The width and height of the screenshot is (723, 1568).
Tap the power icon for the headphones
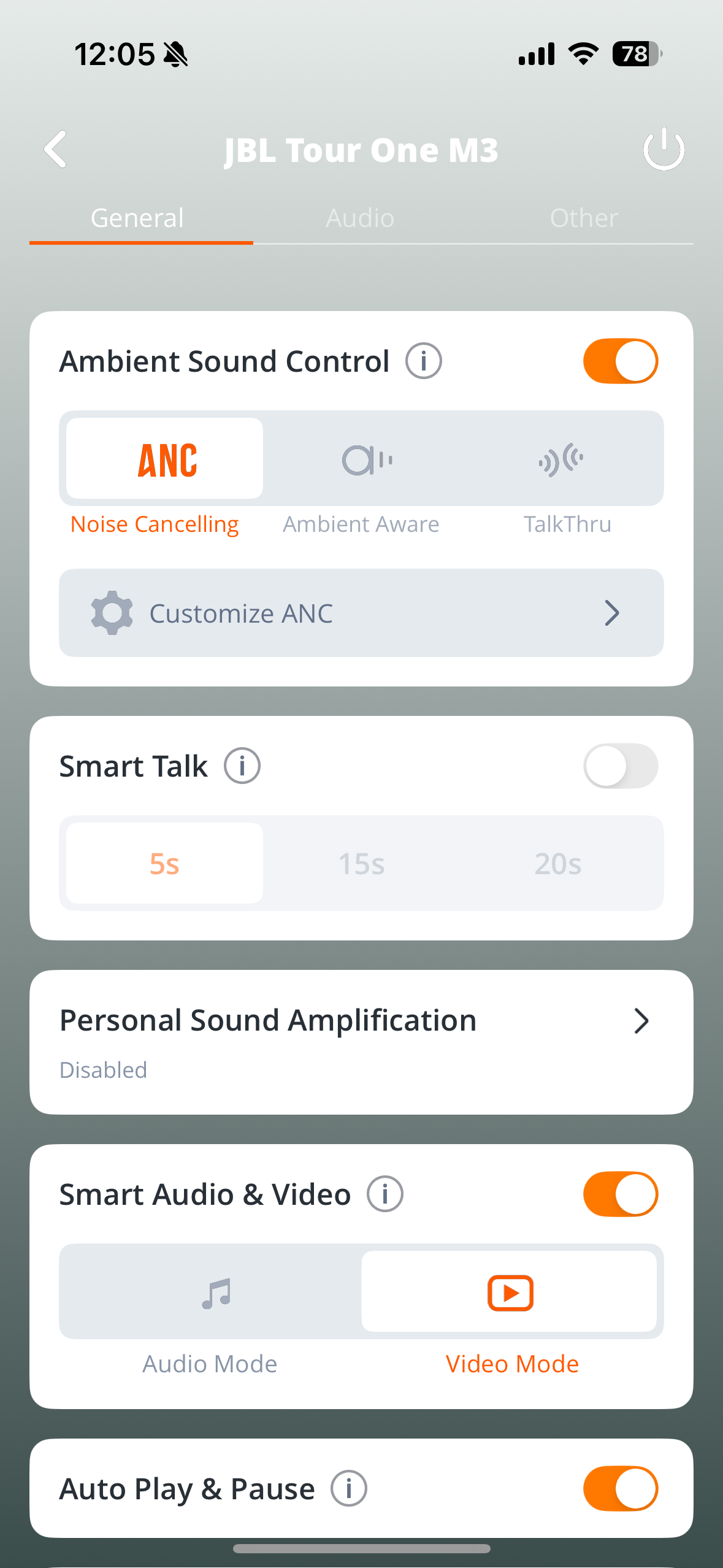pyautogui.click(x=664, y=149)
